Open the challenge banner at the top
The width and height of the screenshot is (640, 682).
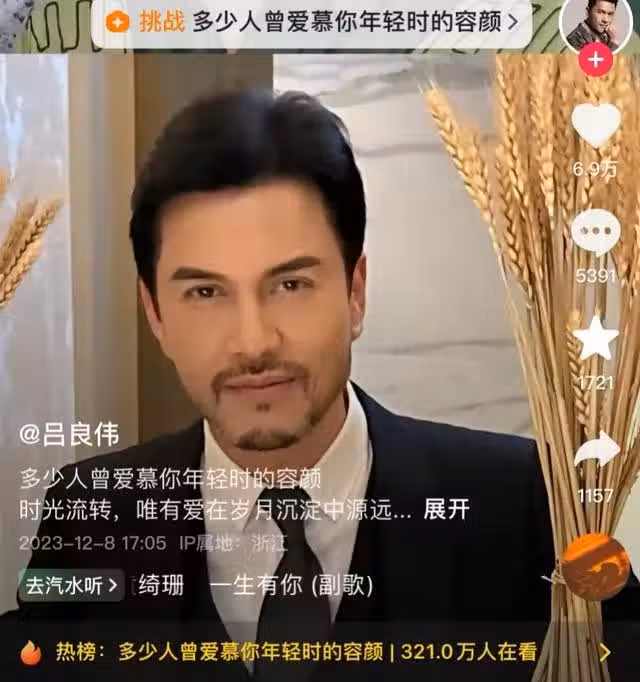pyautogui.click(x=311, y=22)
